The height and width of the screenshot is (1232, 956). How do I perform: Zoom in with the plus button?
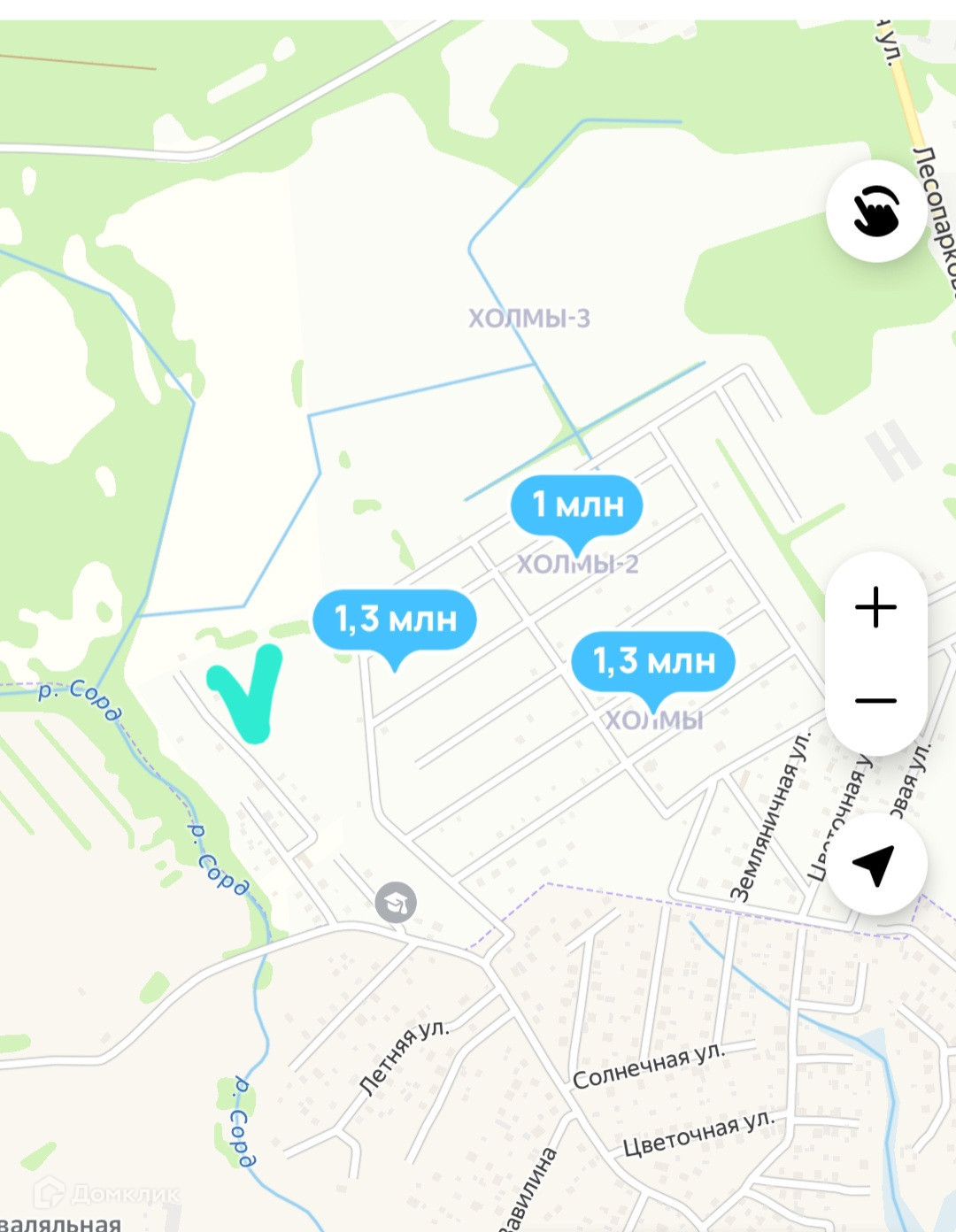click(x=876, y=607)
